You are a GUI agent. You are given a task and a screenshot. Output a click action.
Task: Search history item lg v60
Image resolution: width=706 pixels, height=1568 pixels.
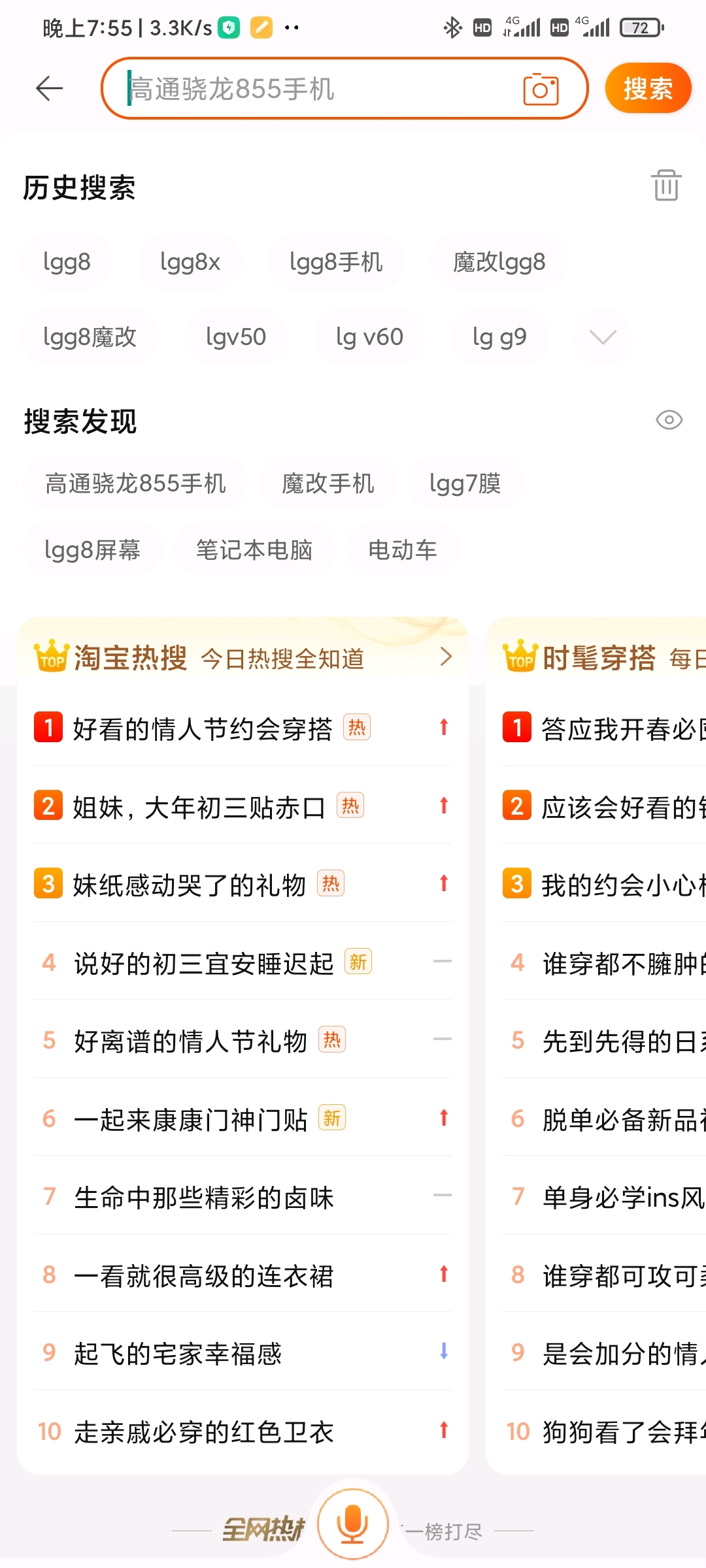(369, 337)
